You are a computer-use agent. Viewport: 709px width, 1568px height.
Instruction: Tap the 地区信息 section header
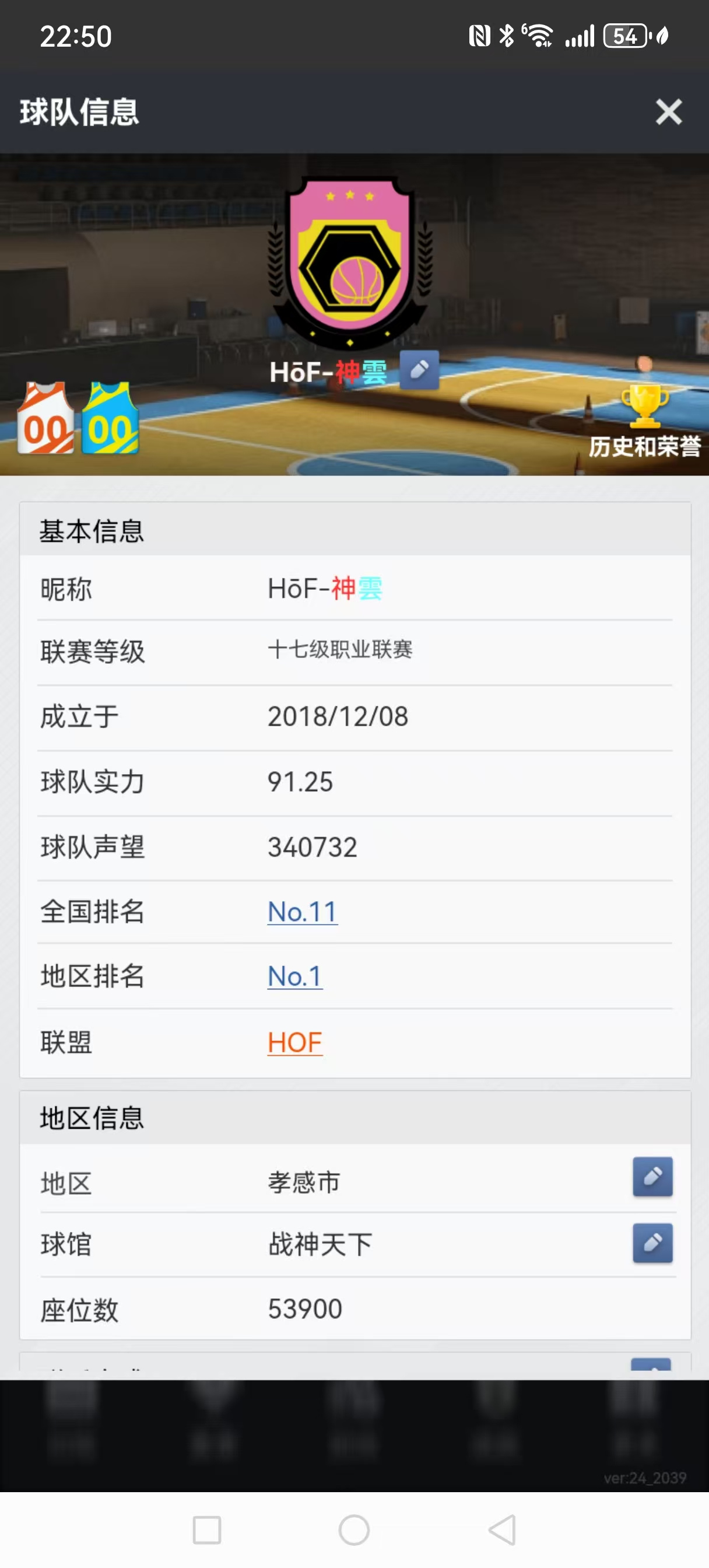point(92,1118)
